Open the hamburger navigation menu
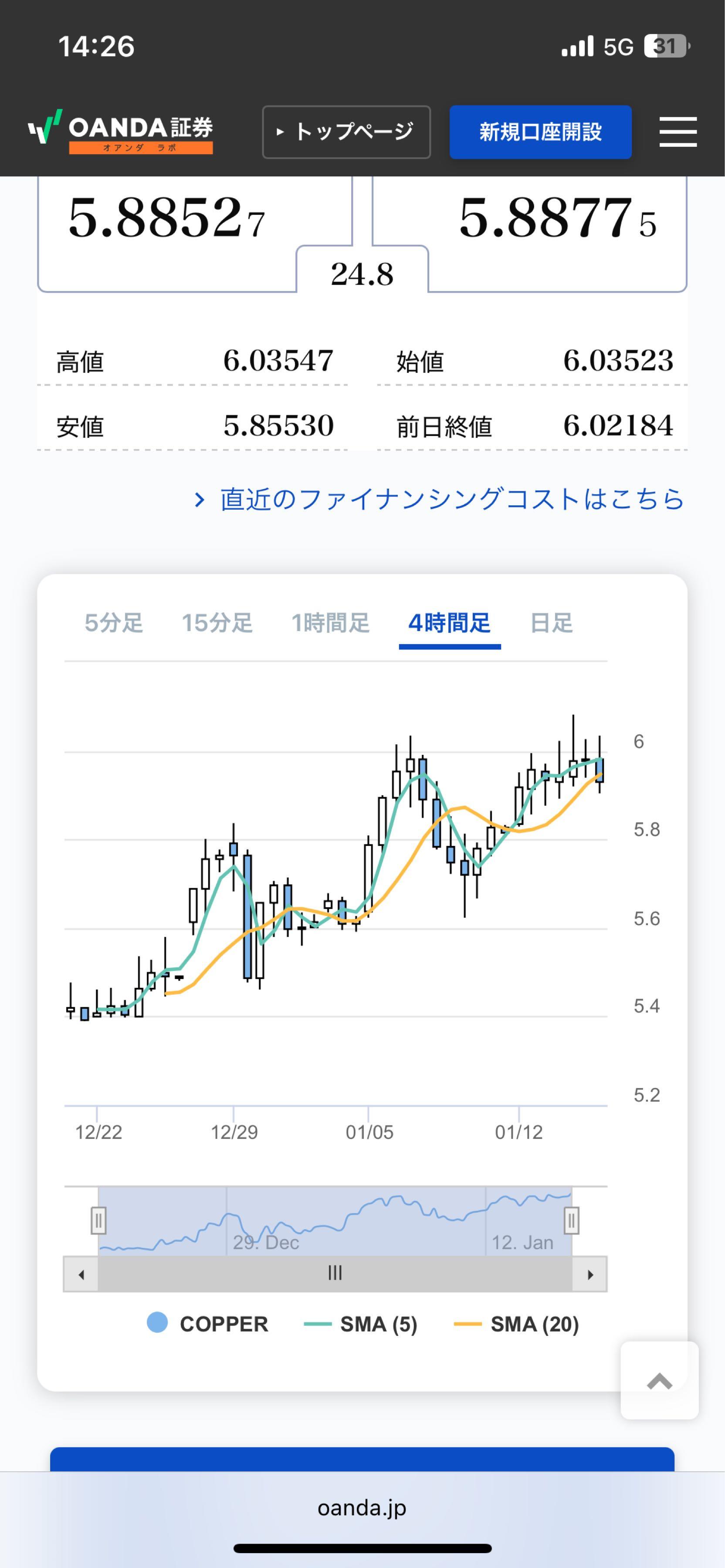725x1568 pixels. [x=678, y=132]
